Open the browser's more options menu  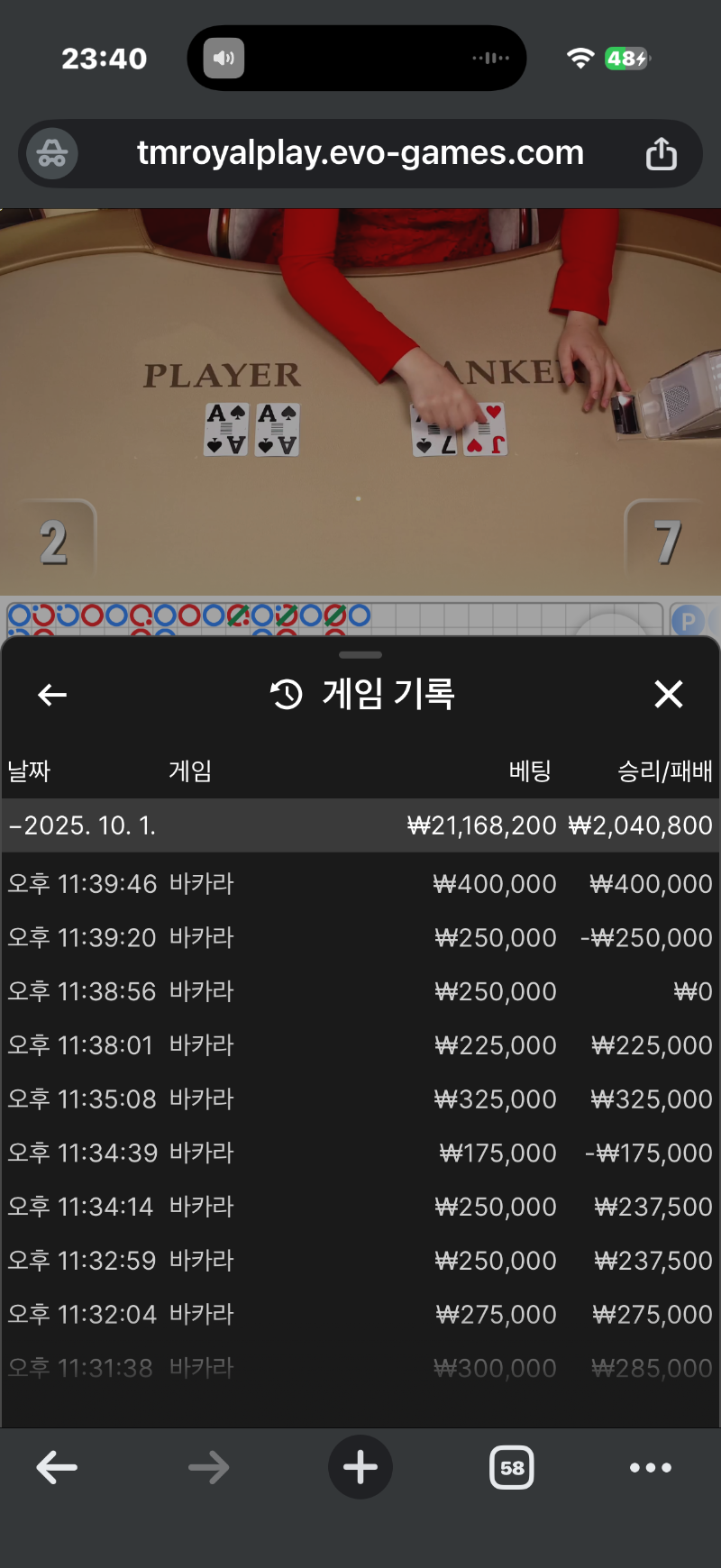tap(651, 1468)
